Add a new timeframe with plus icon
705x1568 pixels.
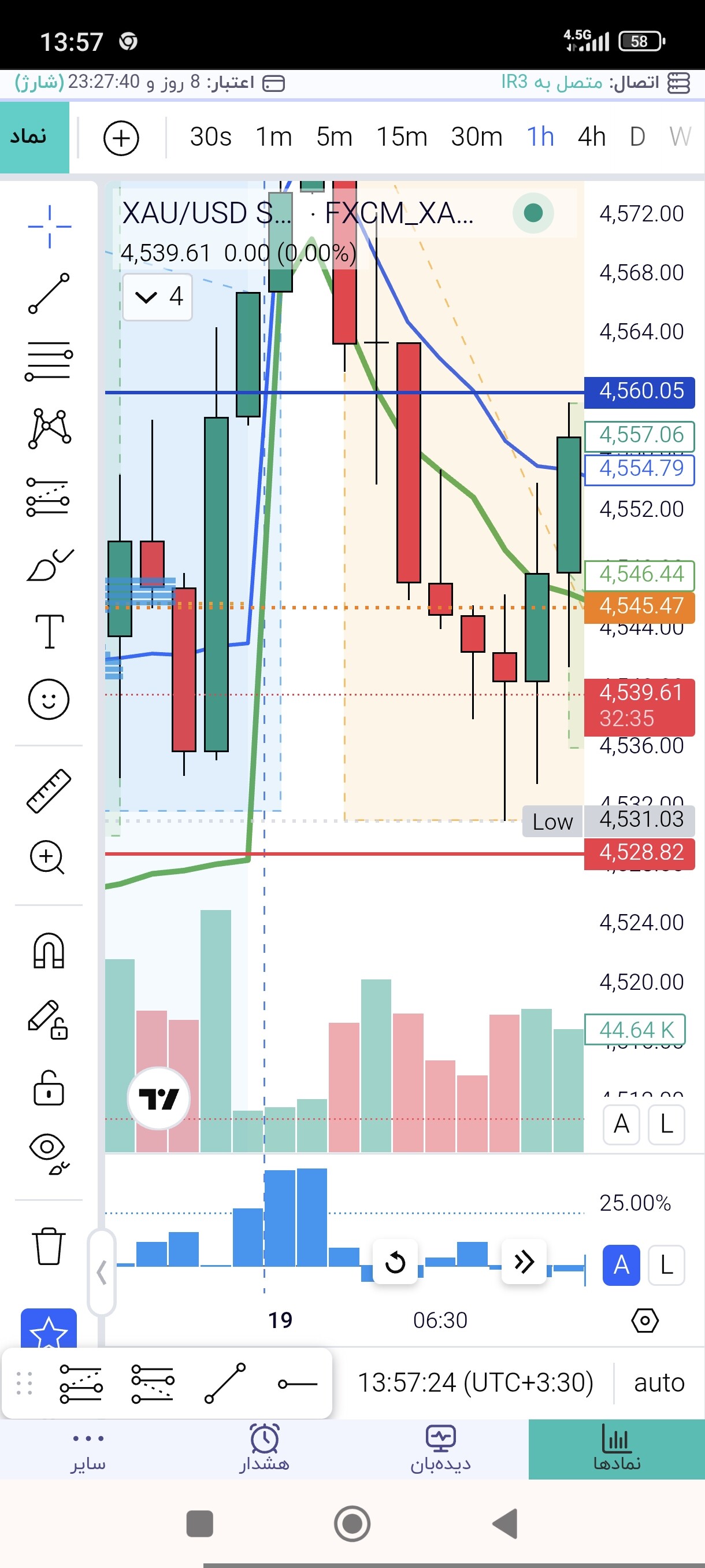pyautogui.click(x=121, y=138)
